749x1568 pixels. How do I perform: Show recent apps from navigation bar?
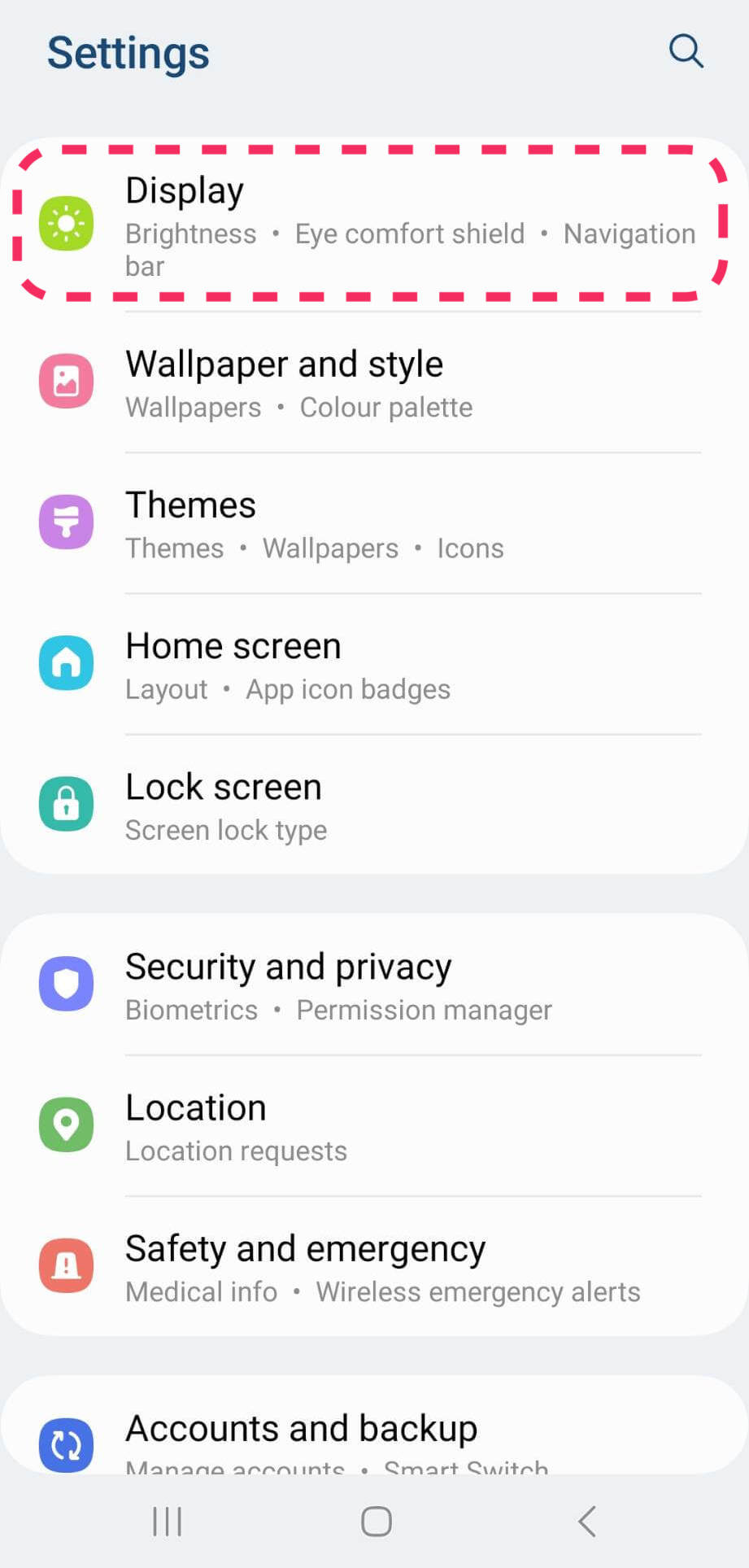point(167,1521)
